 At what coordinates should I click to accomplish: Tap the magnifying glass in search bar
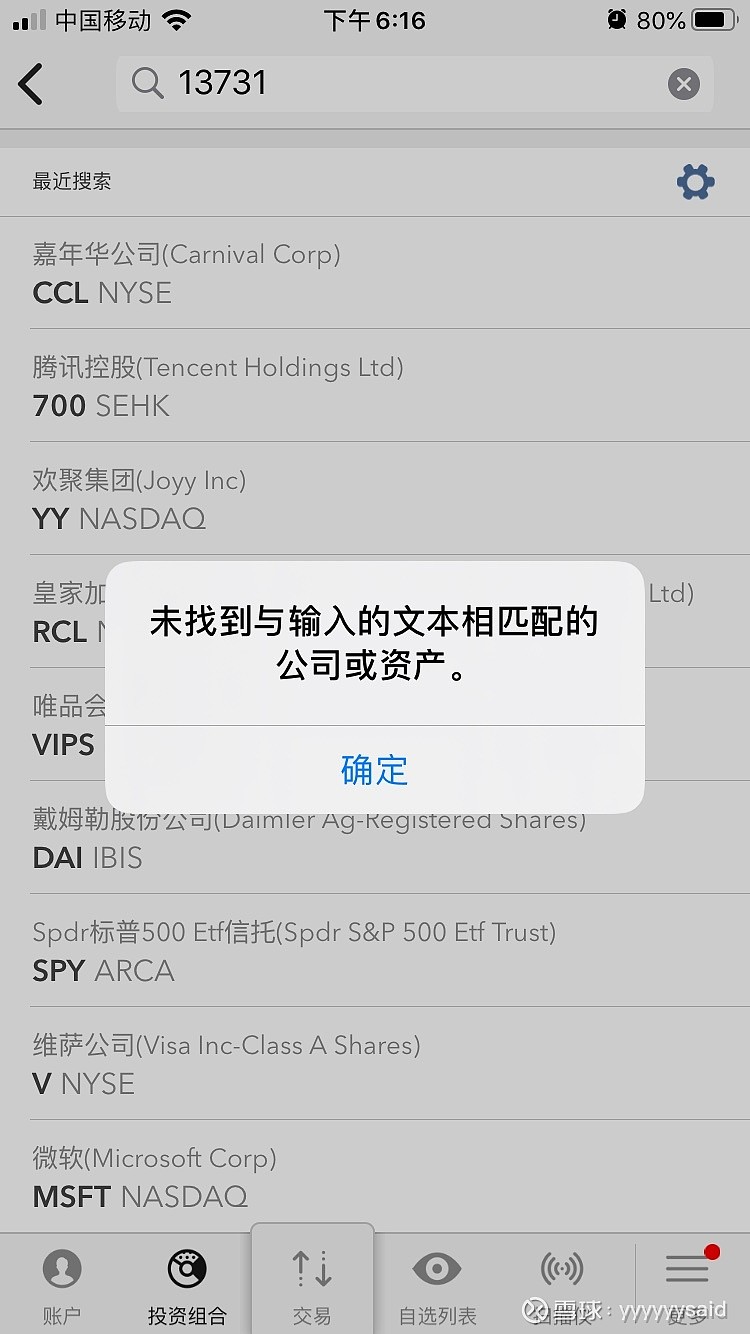[147, 84]
